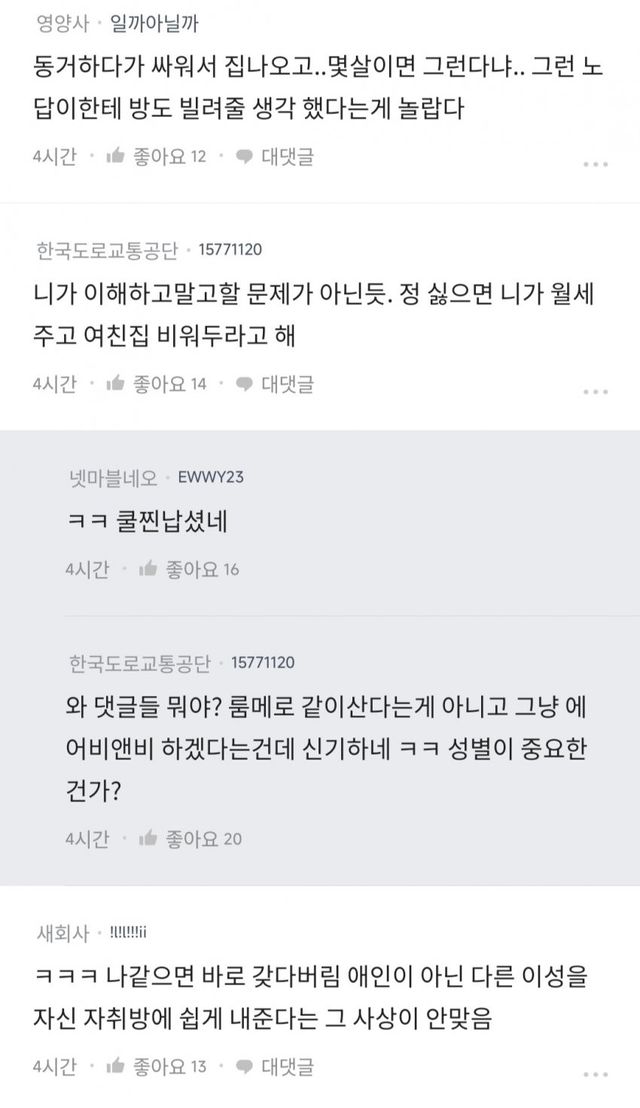Open overflow menu on 새회사's comment

(595, 1074)
